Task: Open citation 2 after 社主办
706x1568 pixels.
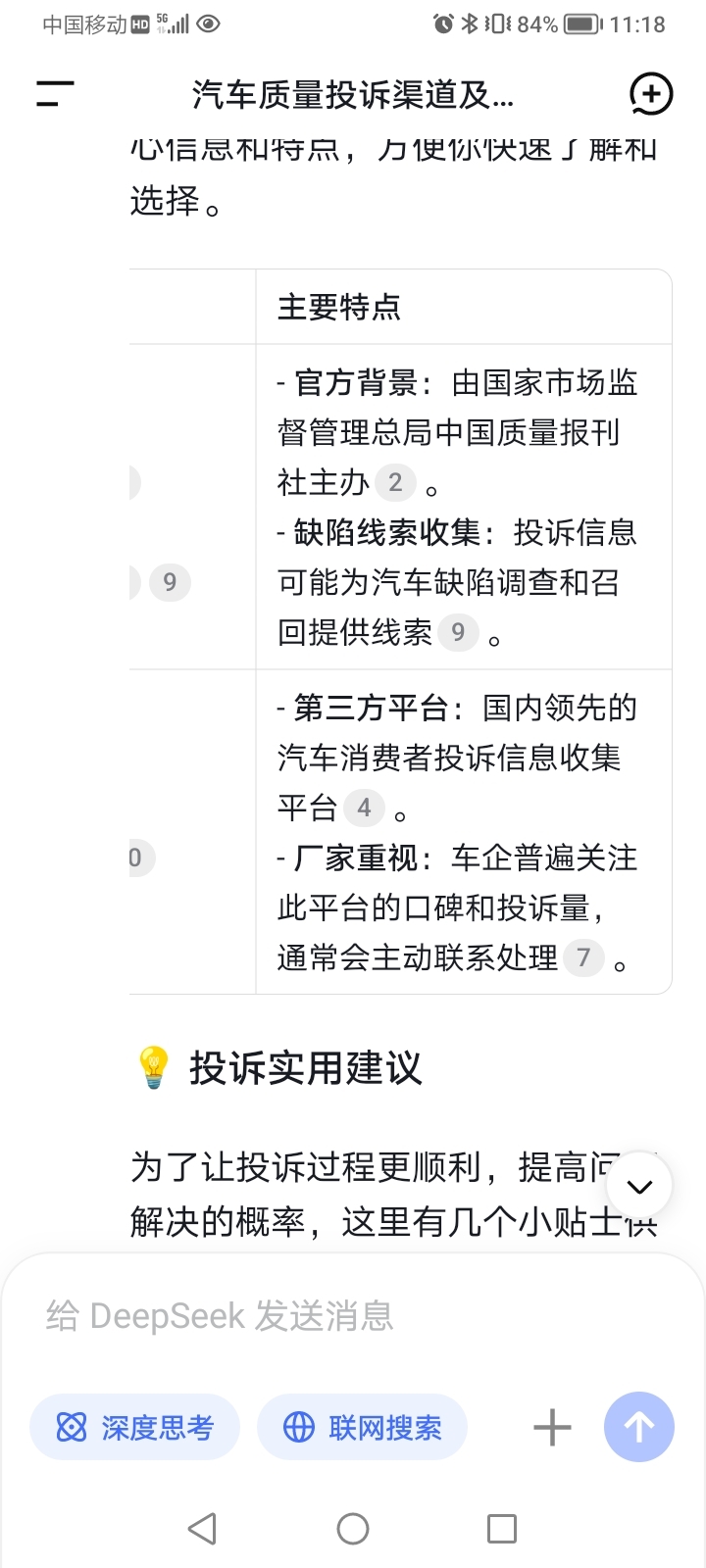Action: pos(395,482)
